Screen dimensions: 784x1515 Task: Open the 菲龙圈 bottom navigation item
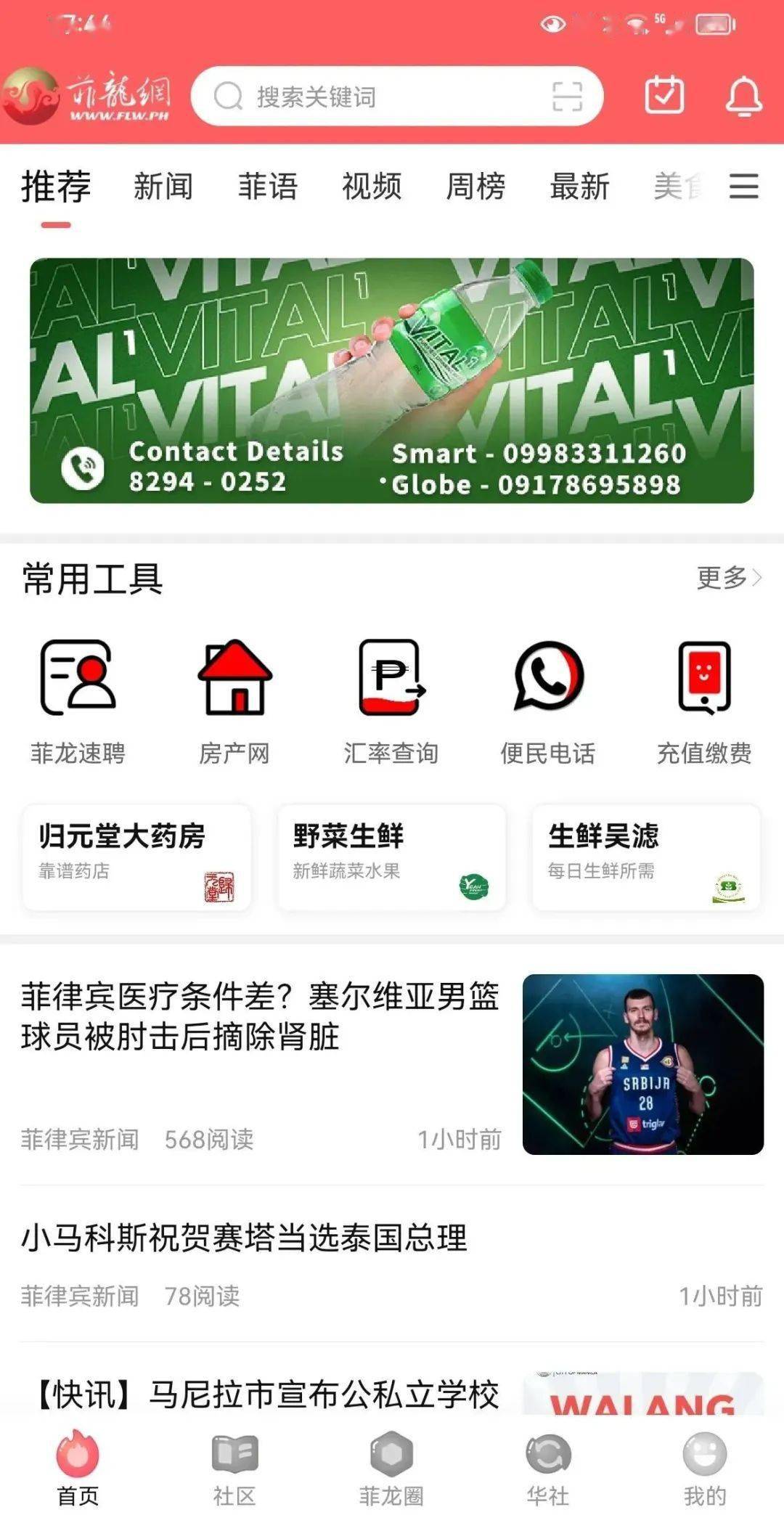[x=392, y=1468]
